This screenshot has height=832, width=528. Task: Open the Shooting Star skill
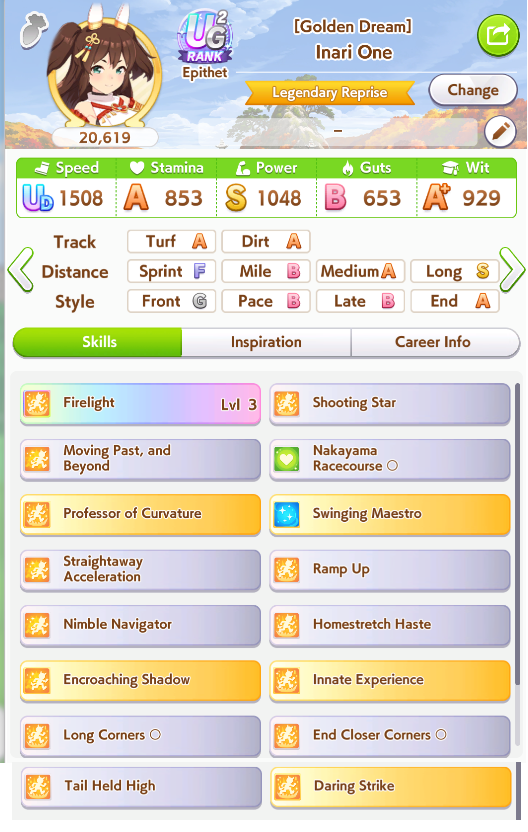tap(389, 404)
